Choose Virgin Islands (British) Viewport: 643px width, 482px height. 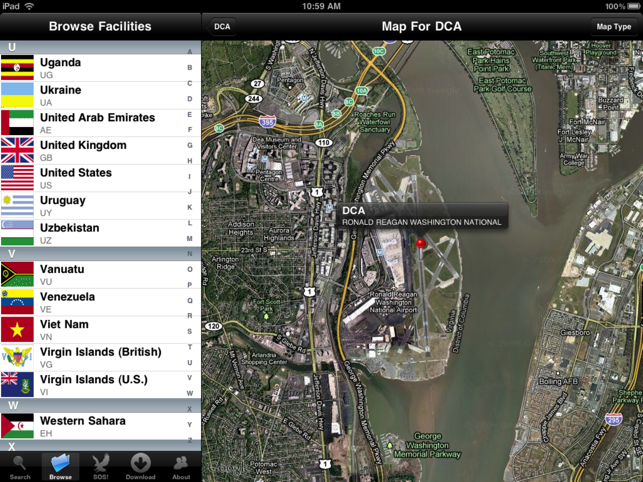coord(100,357)
